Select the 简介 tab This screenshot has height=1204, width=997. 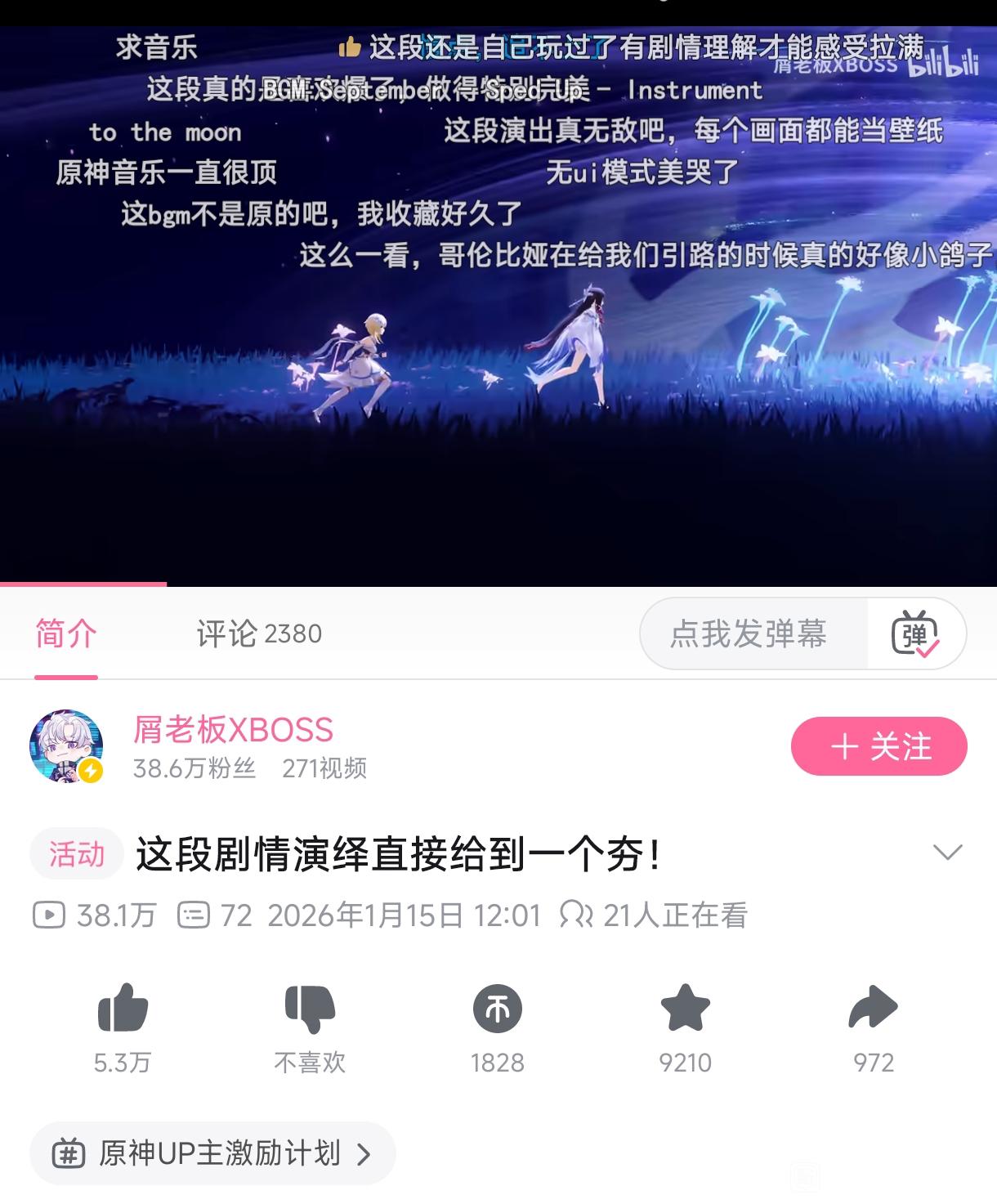pos(66,633)
